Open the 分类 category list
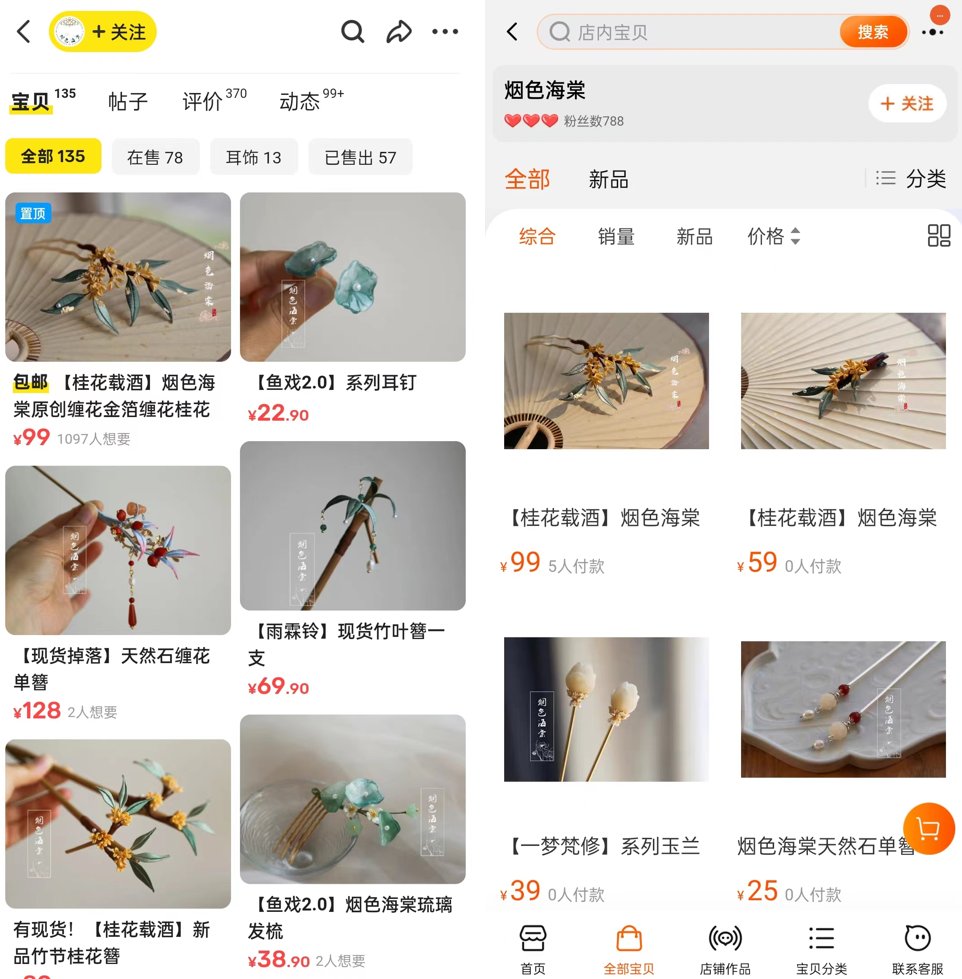Image resolution: width=962 pixels, height=979 pixels. (911, 178)
